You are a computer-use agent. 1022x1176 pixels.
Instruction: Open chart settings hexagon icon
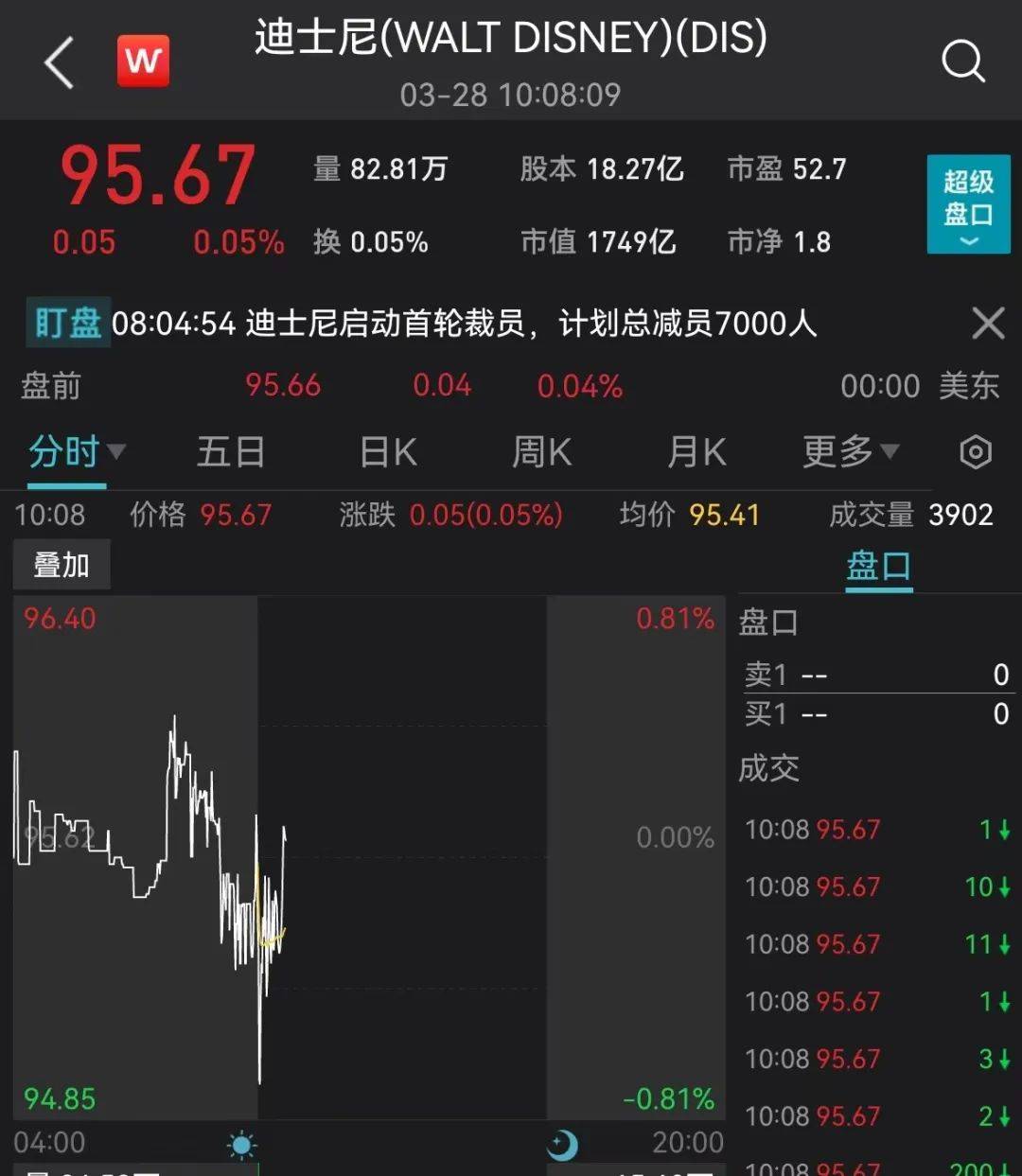[975, 452]
